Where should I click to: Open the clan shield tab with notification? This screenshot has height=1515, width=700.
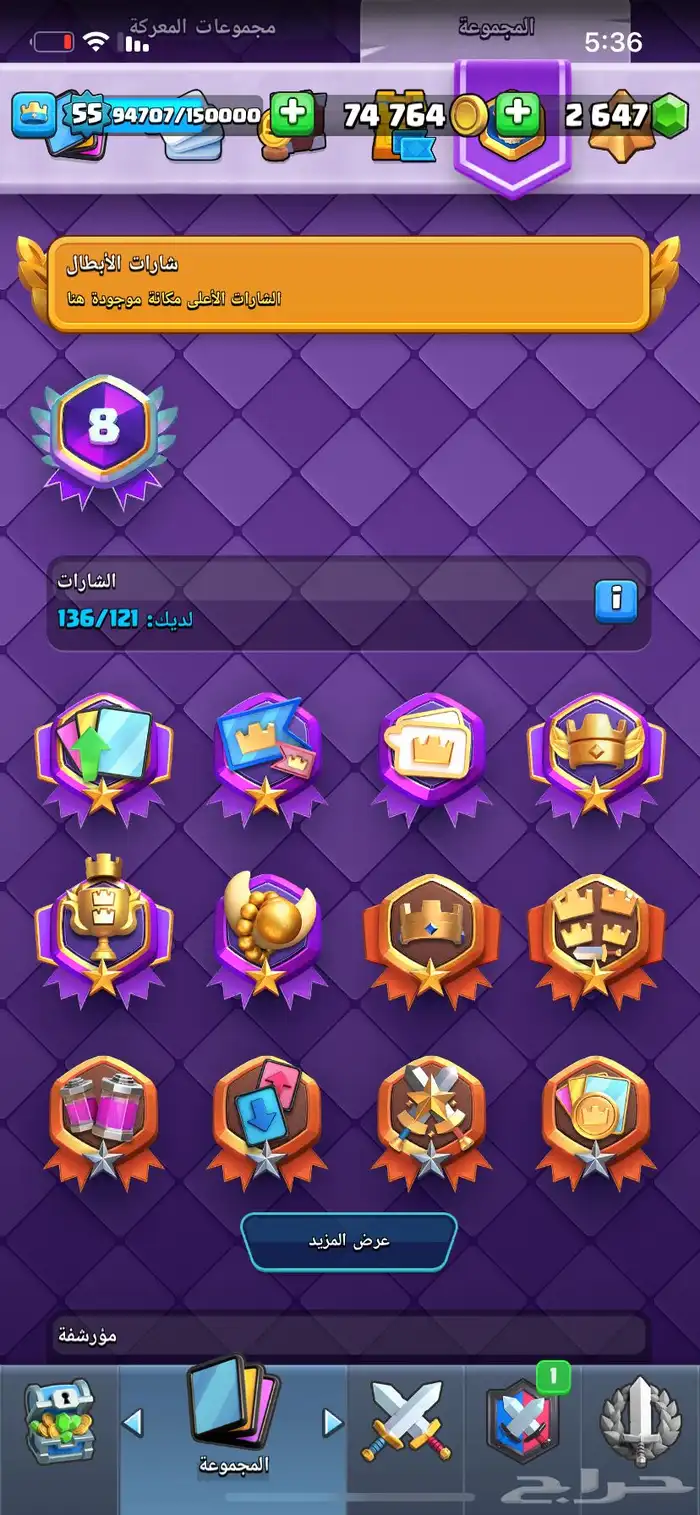tap(523, 1420)
